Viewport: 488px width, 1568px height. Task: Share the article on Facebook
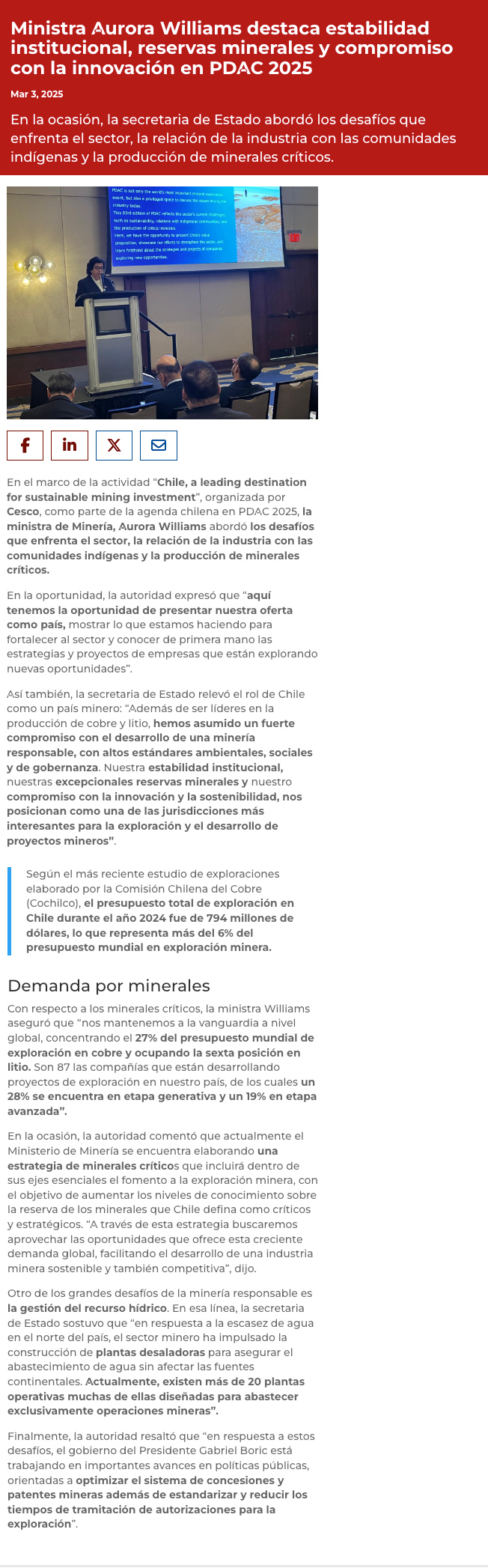tap(25, 446)
